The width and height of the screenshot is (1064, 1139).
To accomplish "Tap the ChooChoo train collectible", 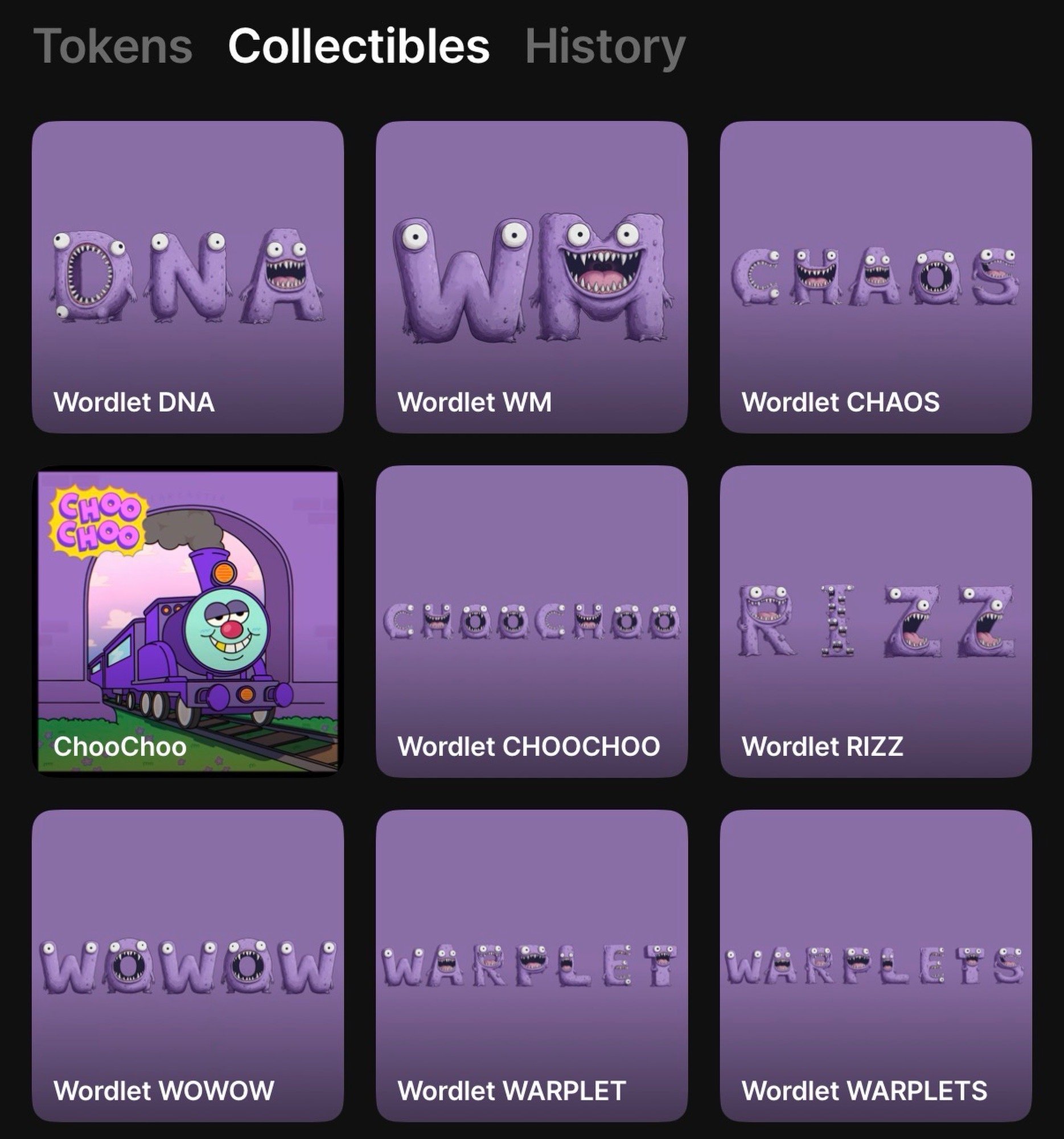I will (188, 622).
